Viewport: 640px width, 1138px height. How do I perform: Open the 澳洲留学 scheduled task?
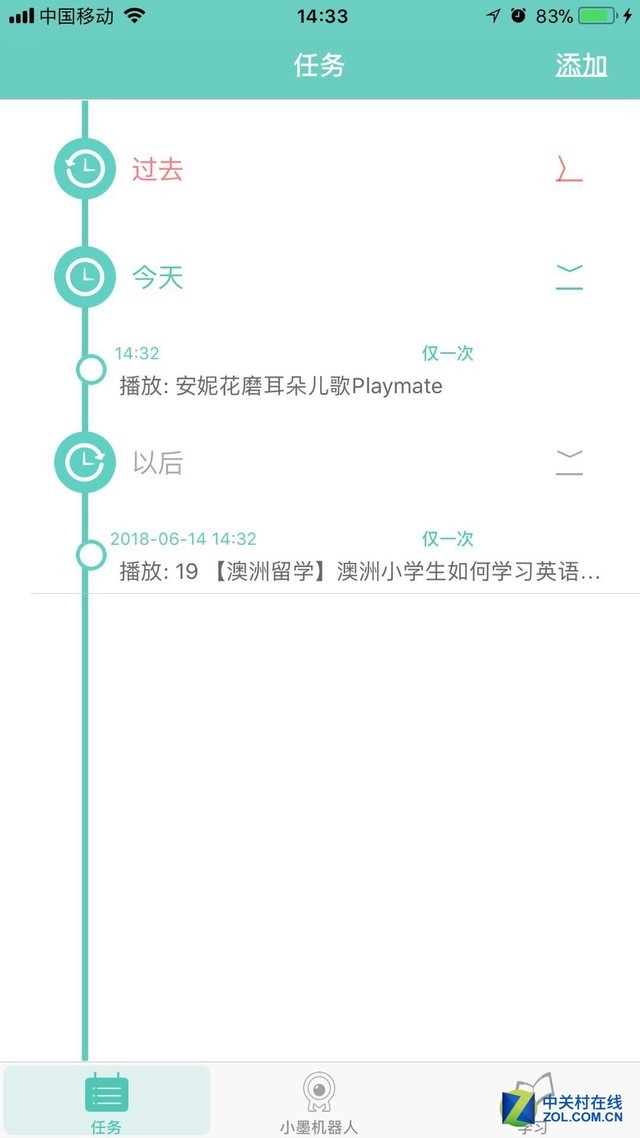pyautogui.click(x=360, y=572)
